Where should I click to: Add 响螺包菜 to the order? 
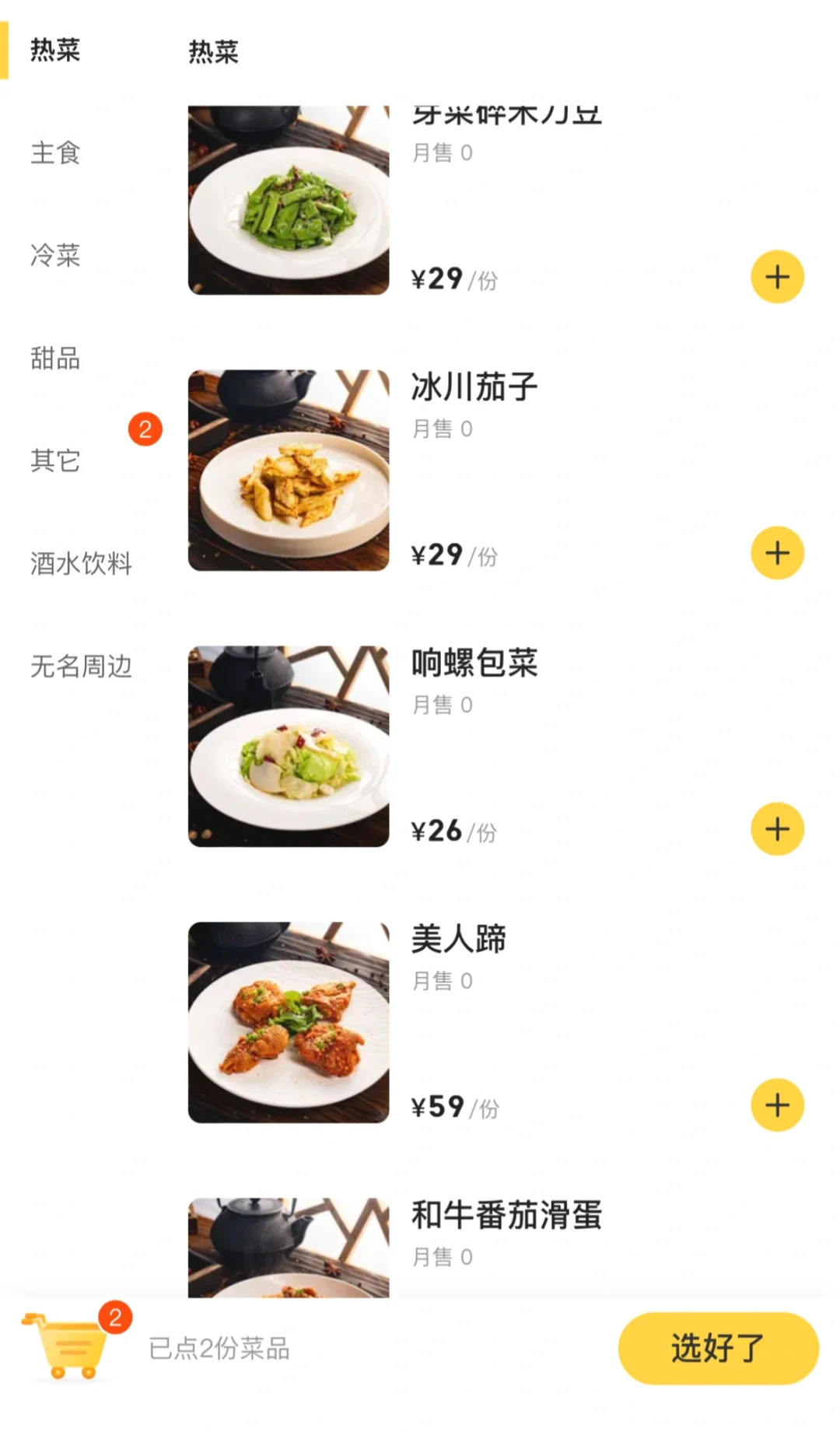[x=777, y=829]
